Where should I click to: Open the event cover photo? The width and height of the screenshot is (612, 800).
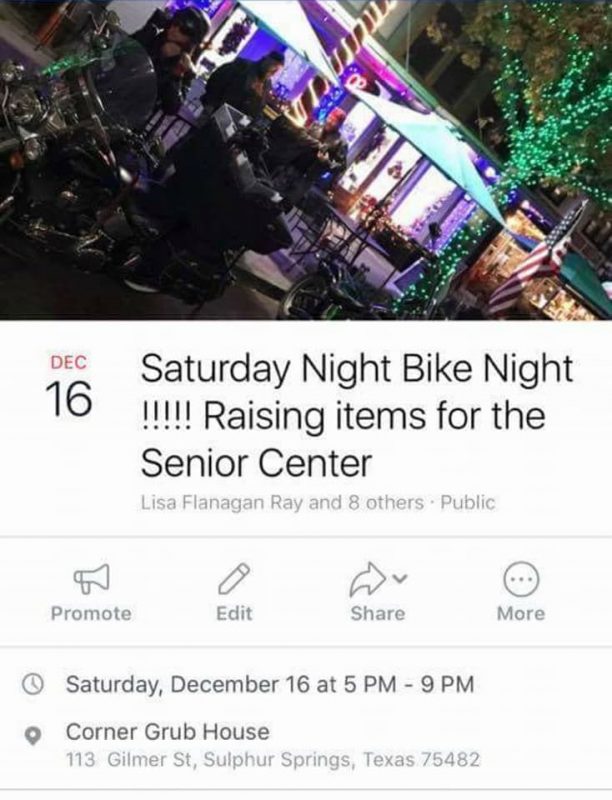[306, 160]
